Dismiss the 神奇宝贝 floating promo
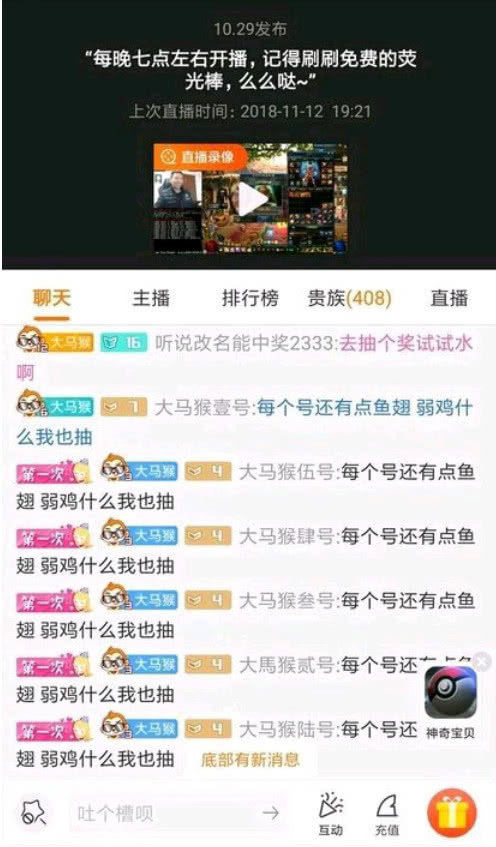 pyautogui.click(x=481, y=661)
